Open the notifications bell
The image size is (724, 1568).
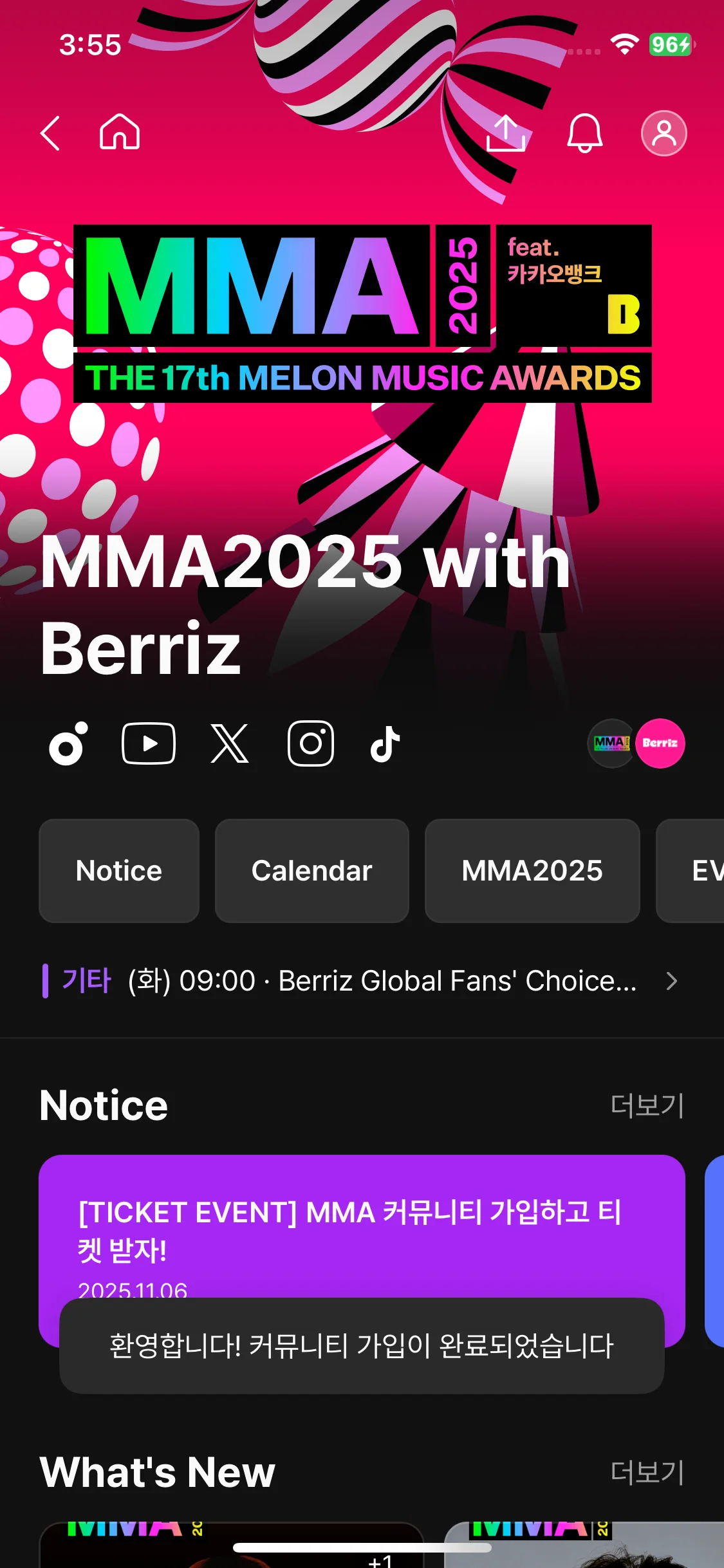584,133
